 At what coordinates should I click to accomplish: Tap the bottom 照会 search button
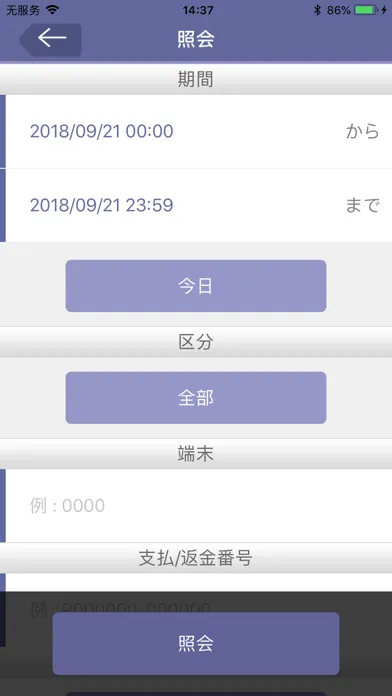(x=196, y=644)
